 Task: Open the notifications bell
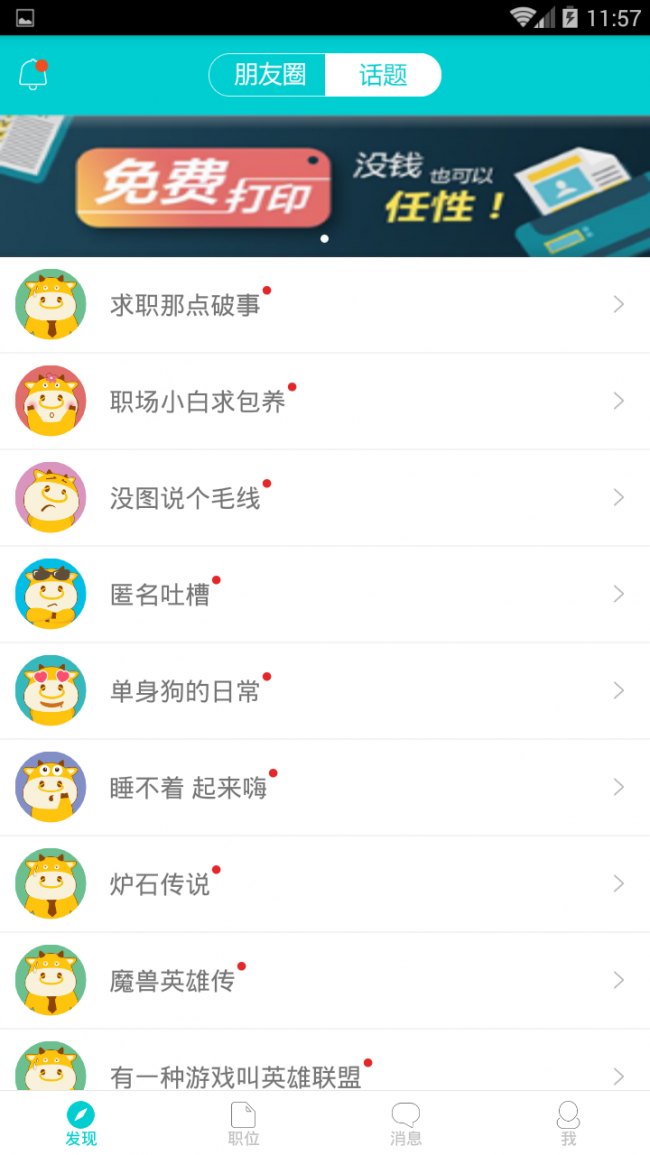point(33,75)
